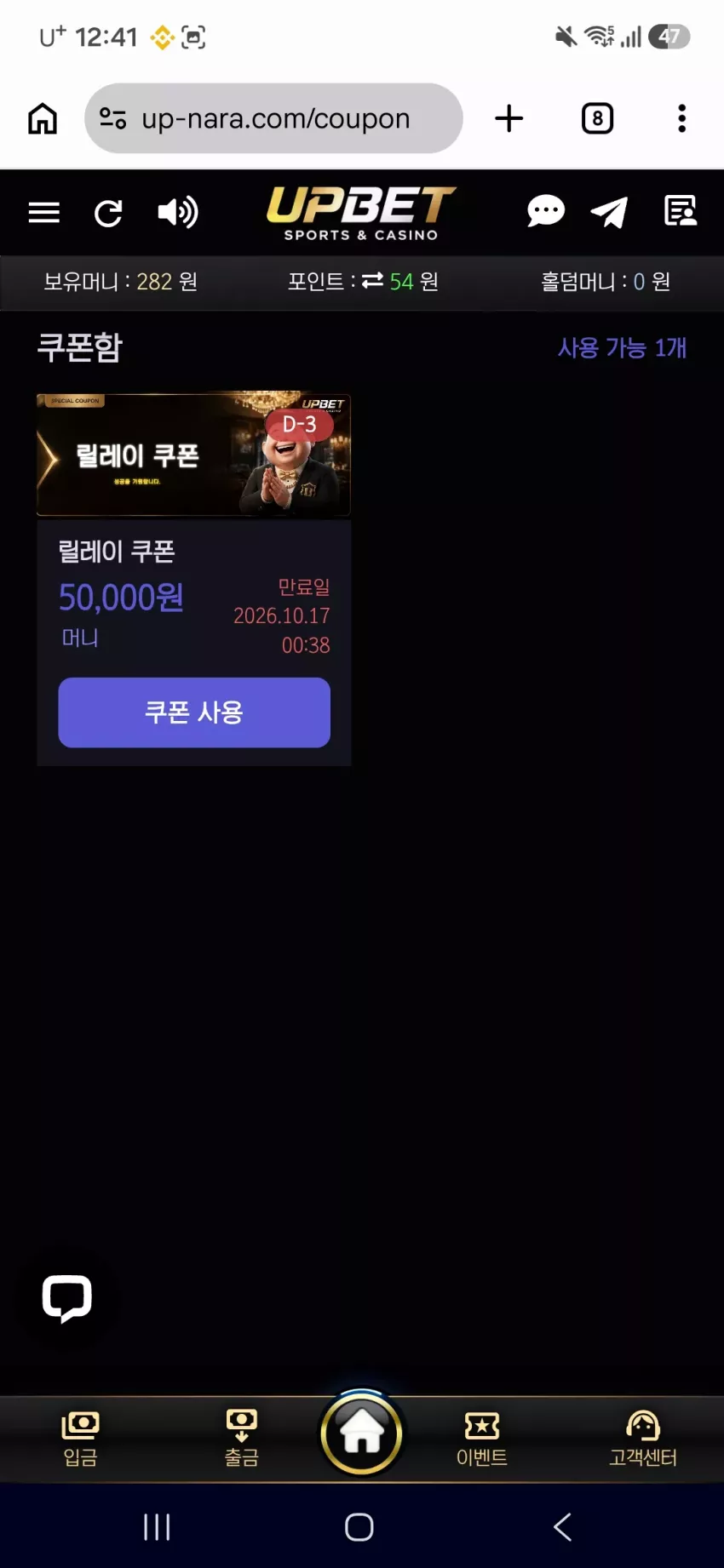Screen dimensions: 724x1568
Task: Open the Telegram paper plane icon
Action: (609, 212)
